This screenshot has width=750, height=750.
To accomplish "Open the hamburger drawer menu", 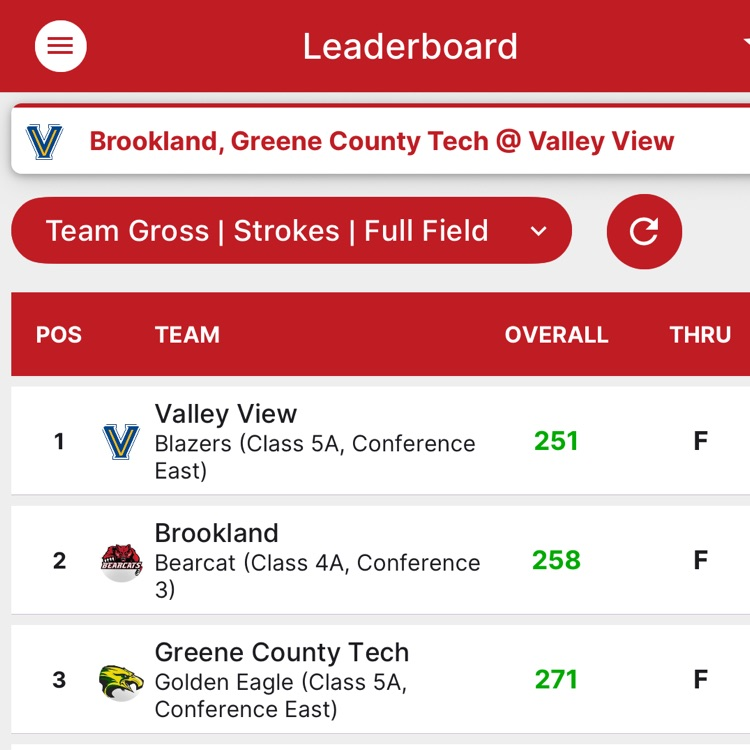I will coord(61,46).
